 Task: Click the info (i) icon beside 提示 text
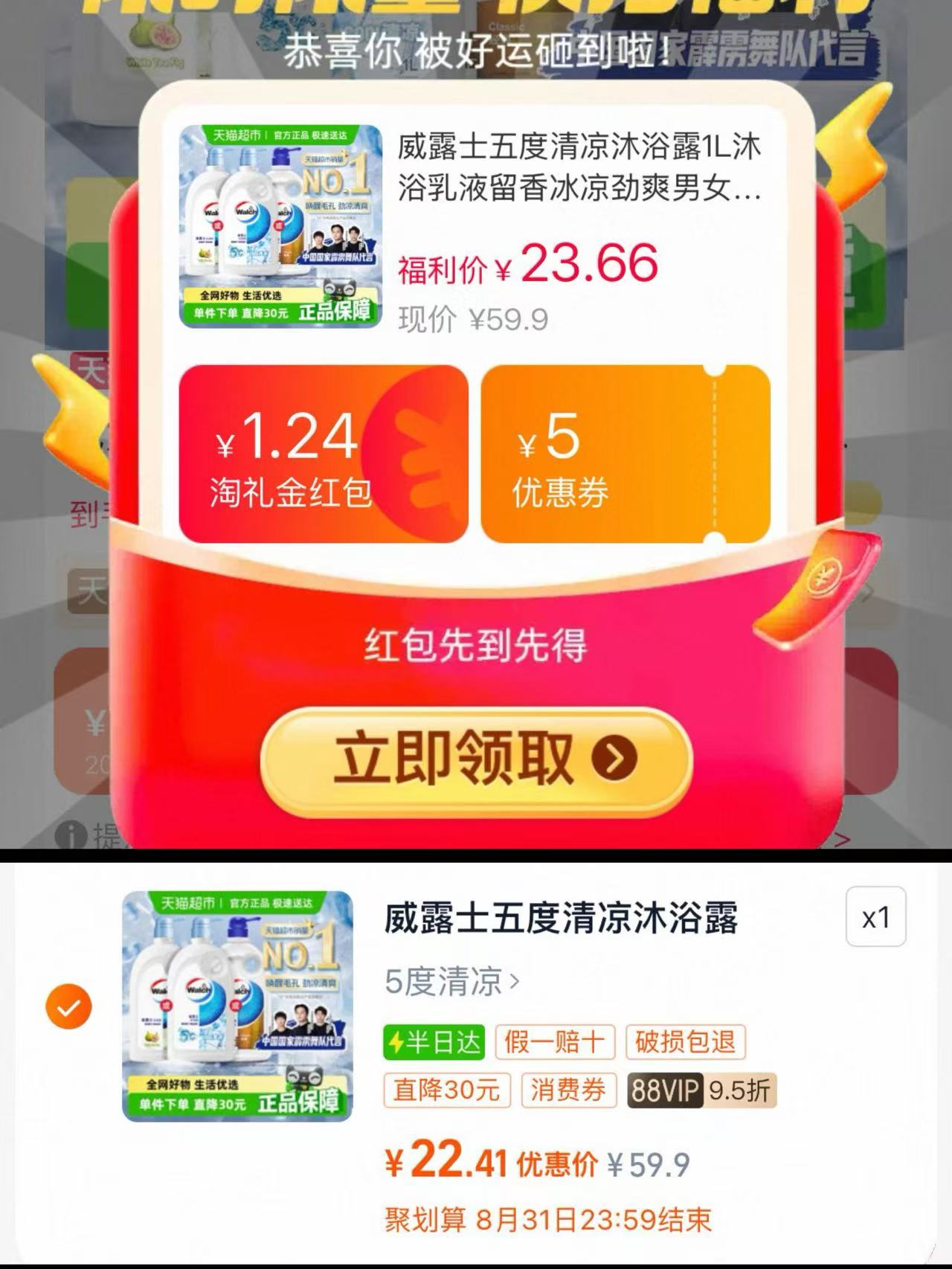(71, 835)
